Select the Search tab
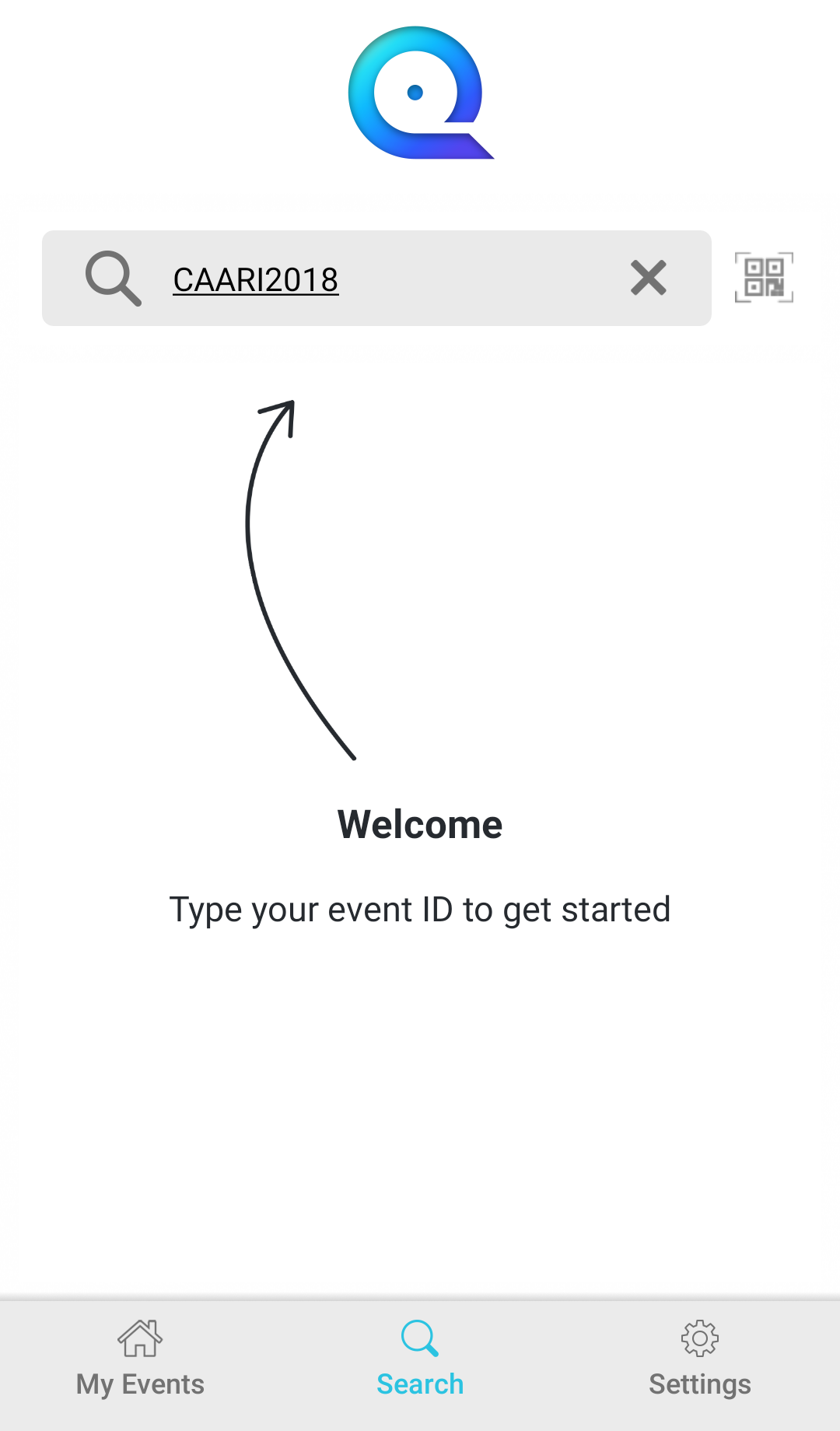 coord(420,1359)
